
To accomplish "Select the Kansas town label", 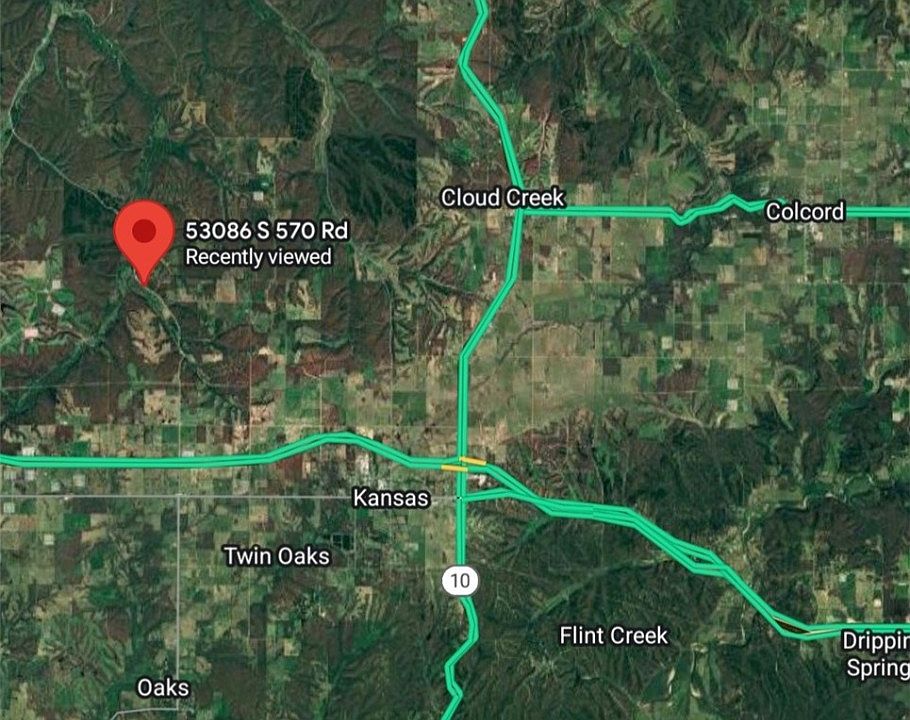I will pyautogui.click(x=391, y=497).
